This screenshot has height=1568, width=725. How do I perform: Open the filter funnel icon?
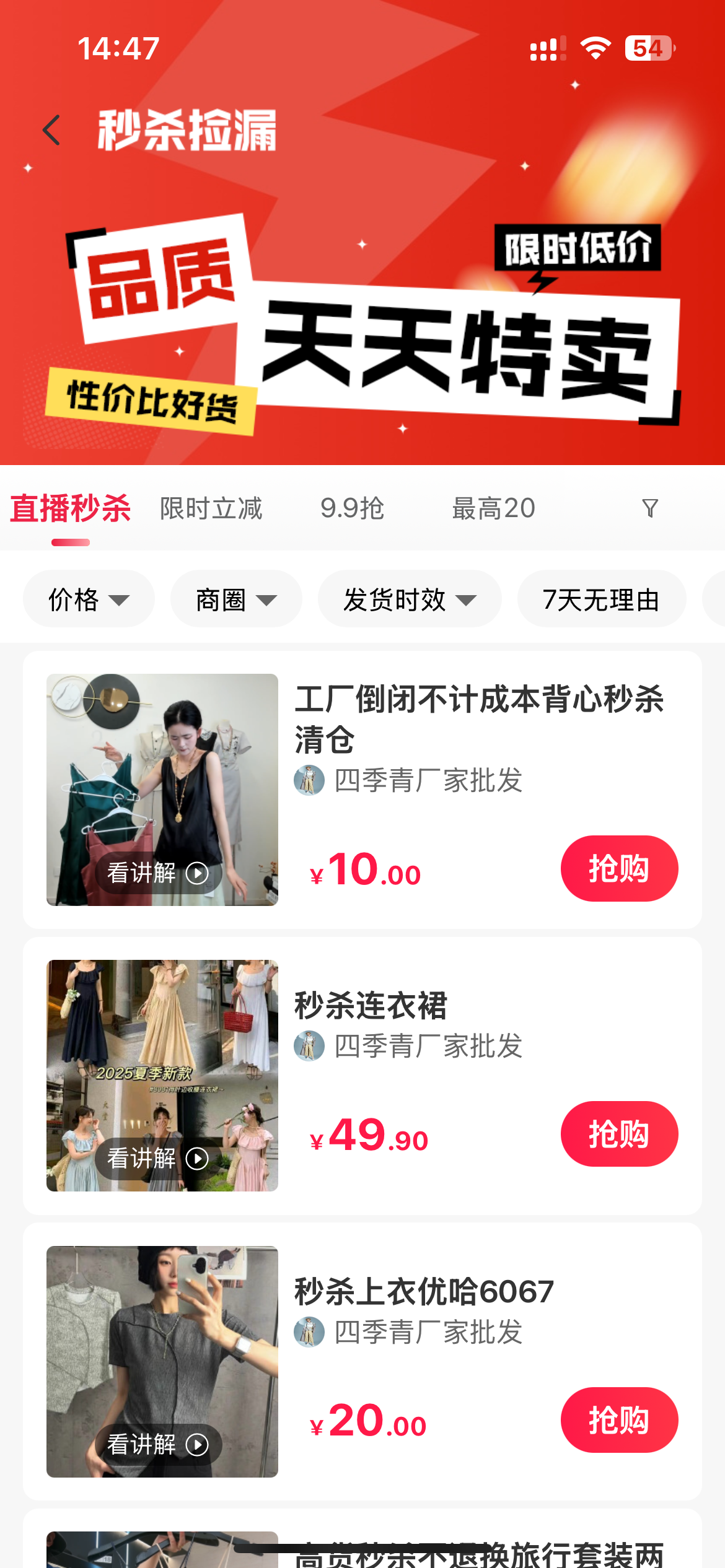[649, 508]
